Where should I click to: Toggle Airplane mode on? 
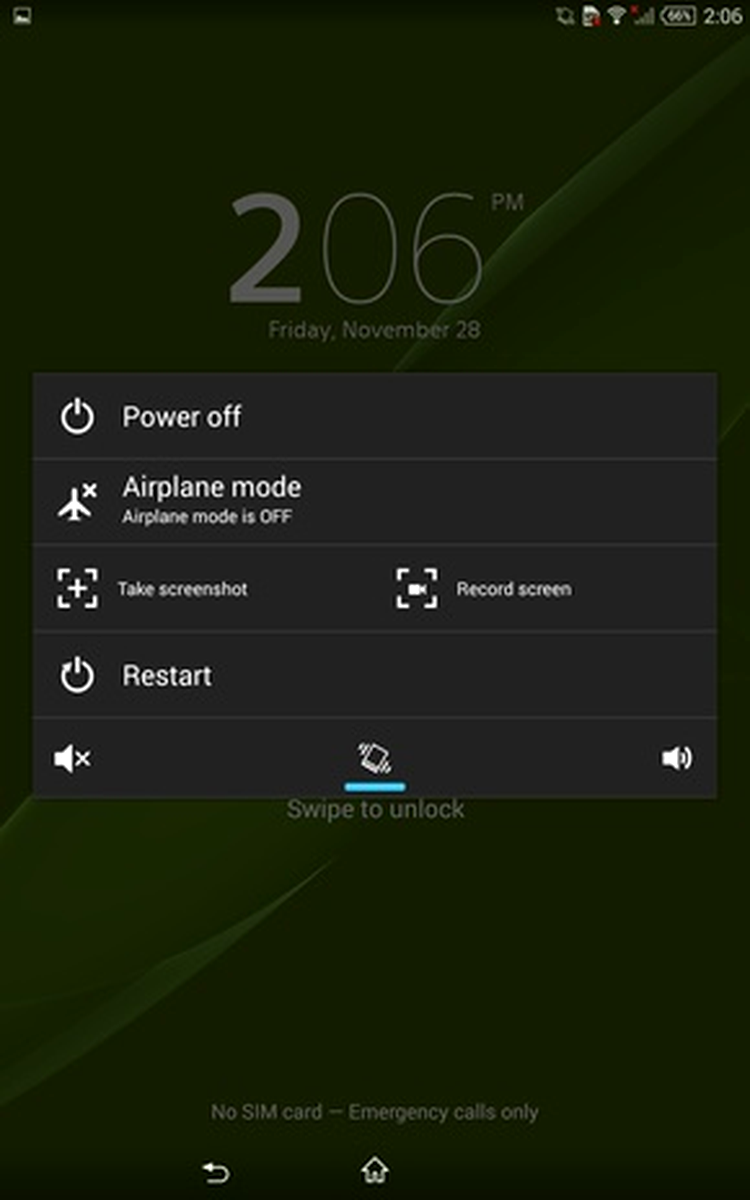coord(374,502)
